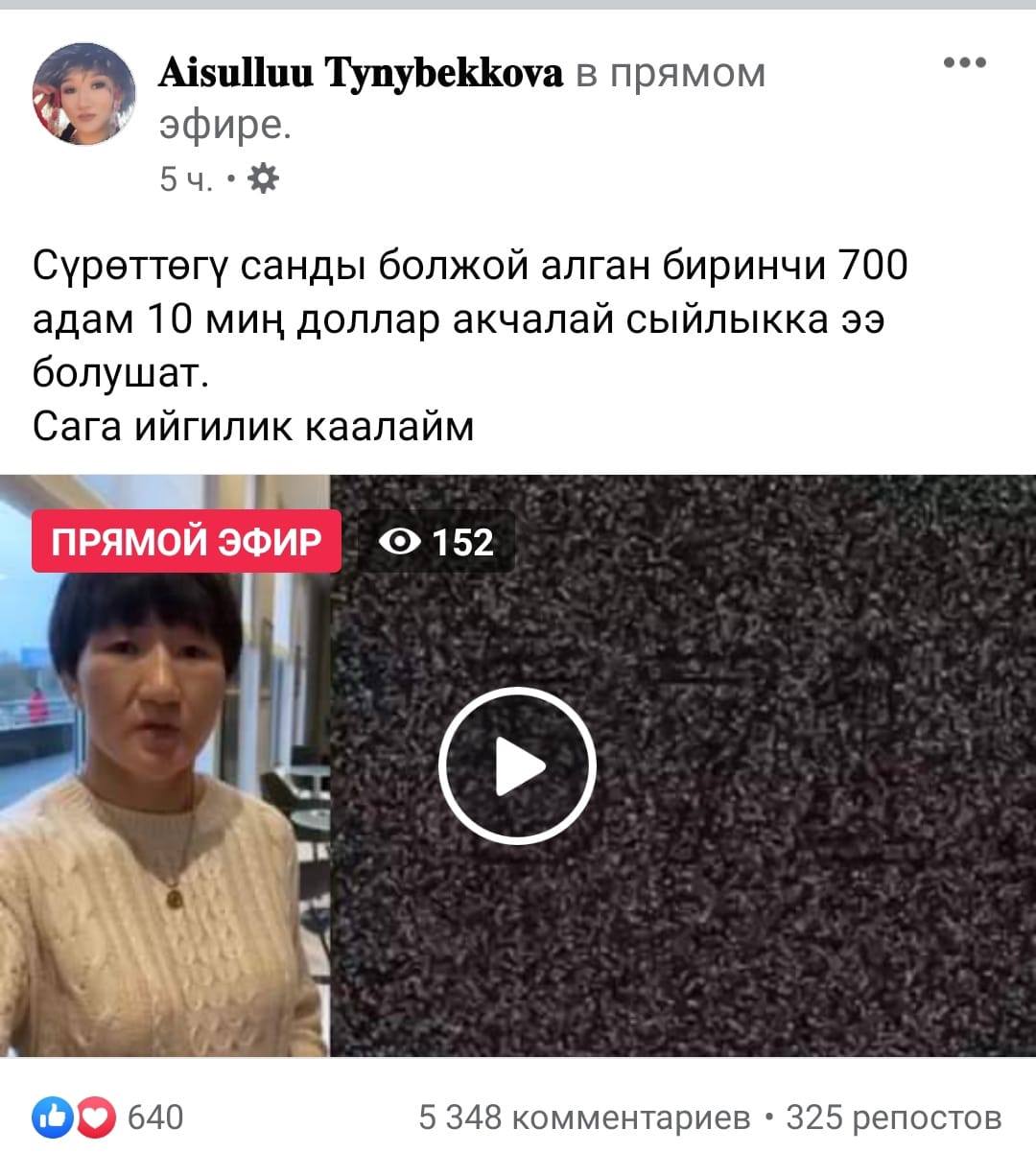
Task: Tap Aisulluu Tynybekkova's profile picture
Action: (84, 94)
